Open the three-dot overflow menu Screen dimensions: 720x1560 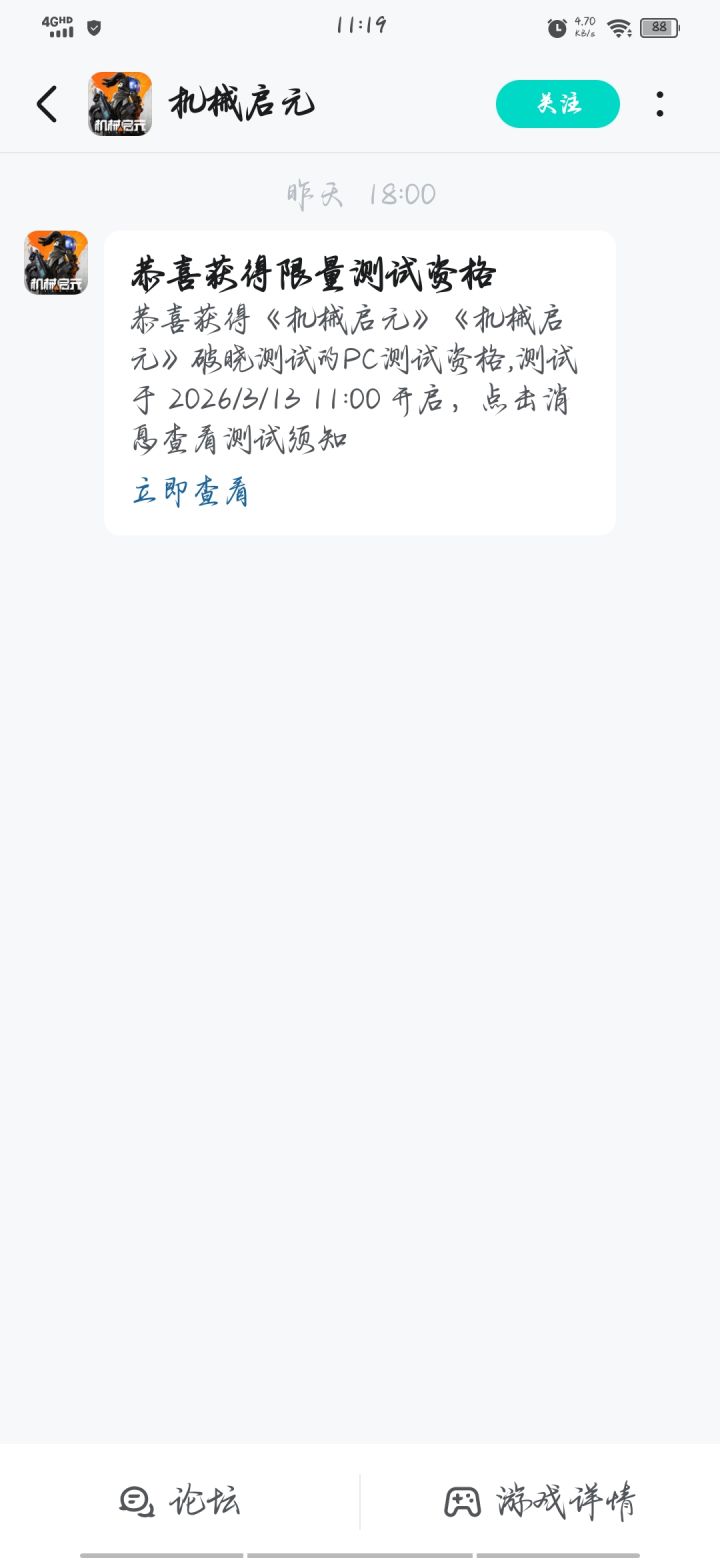(660, 104)
